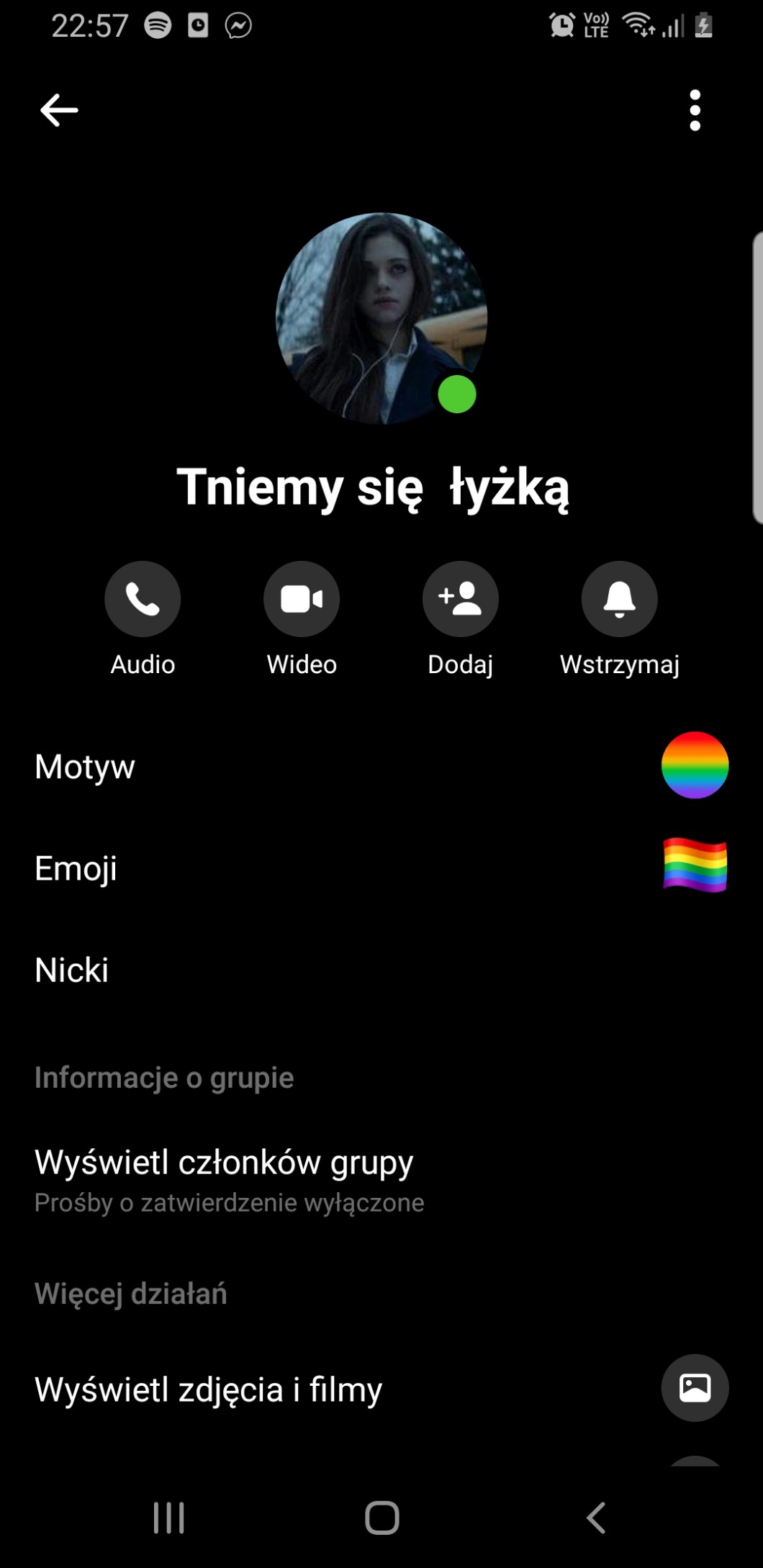Mute notifications with Wstrzymaj
The height and width of the screenshot is (1568, 763).
[x=619, y=599]
